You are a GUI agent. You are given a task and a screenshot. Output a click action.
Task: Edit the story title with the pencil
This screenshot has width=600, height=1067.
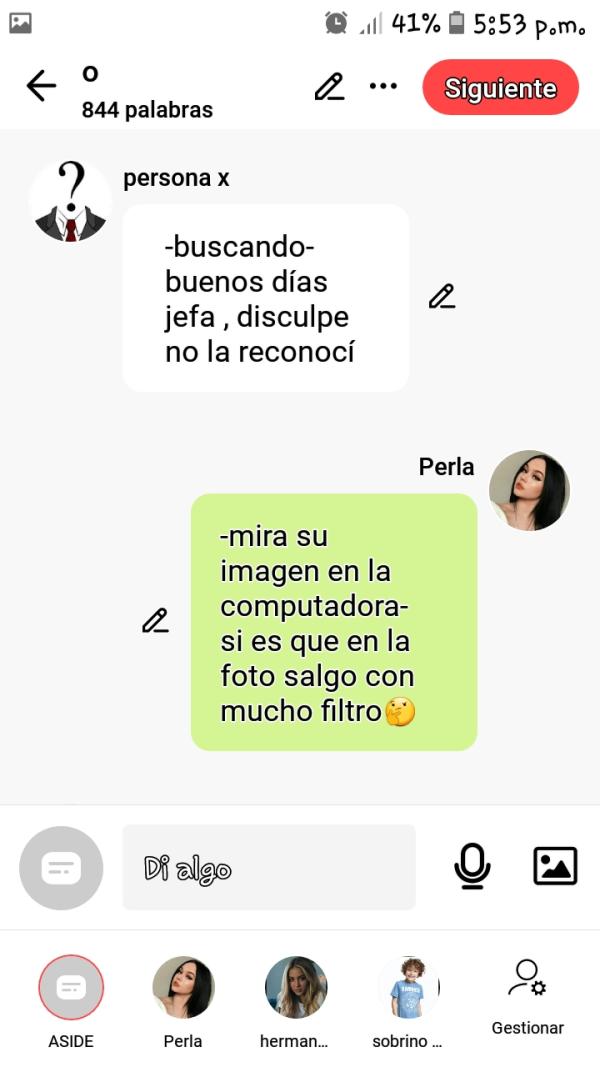point(329,87)
